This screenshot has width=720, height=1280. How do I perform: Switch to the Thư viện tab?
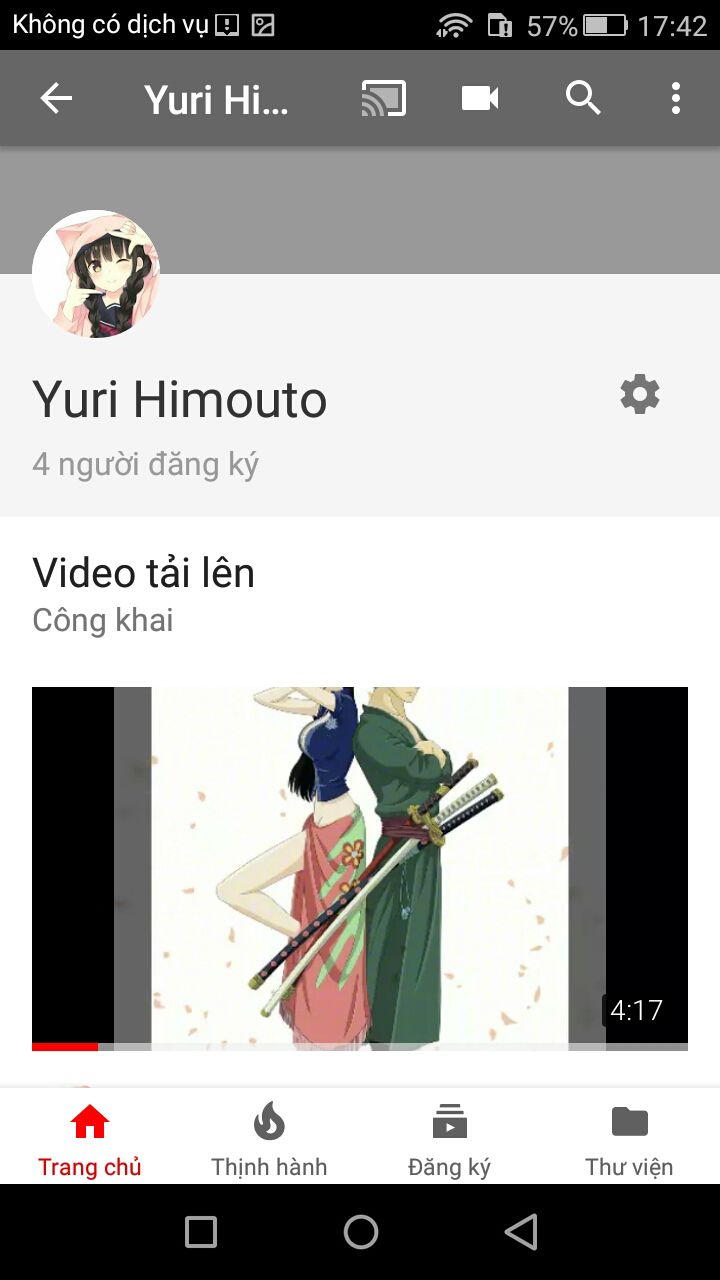coord(629,1138)
